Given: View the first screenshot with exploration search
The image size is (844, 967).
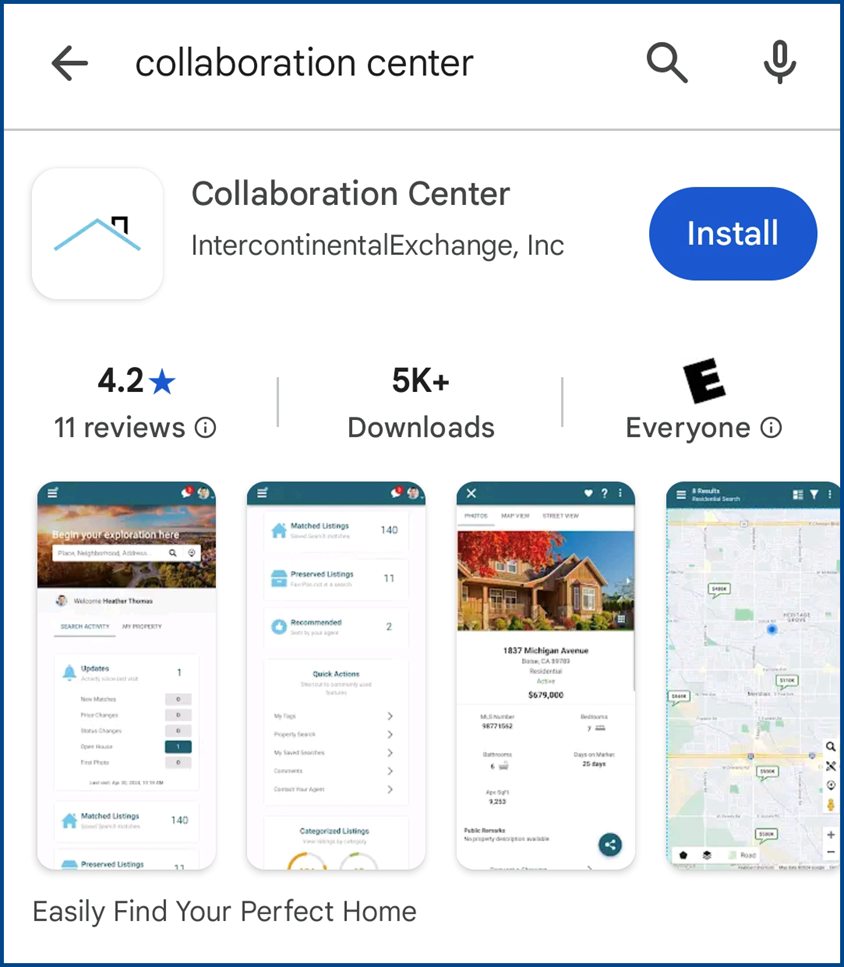Looking at the screenshot, I should point(126,675).
